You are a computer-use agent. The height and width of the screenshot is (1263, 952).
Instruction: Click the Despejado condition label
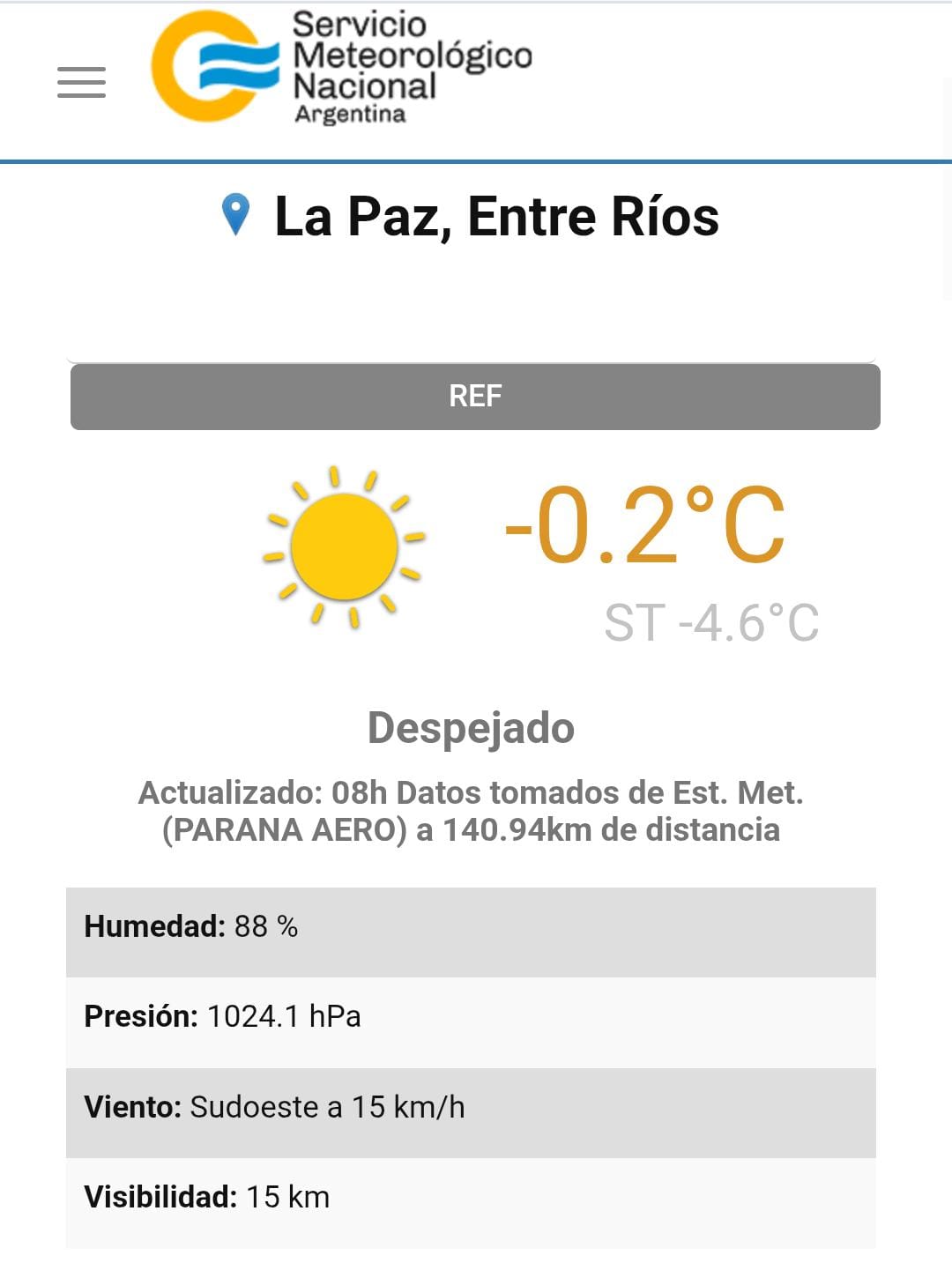pos(471,728)
